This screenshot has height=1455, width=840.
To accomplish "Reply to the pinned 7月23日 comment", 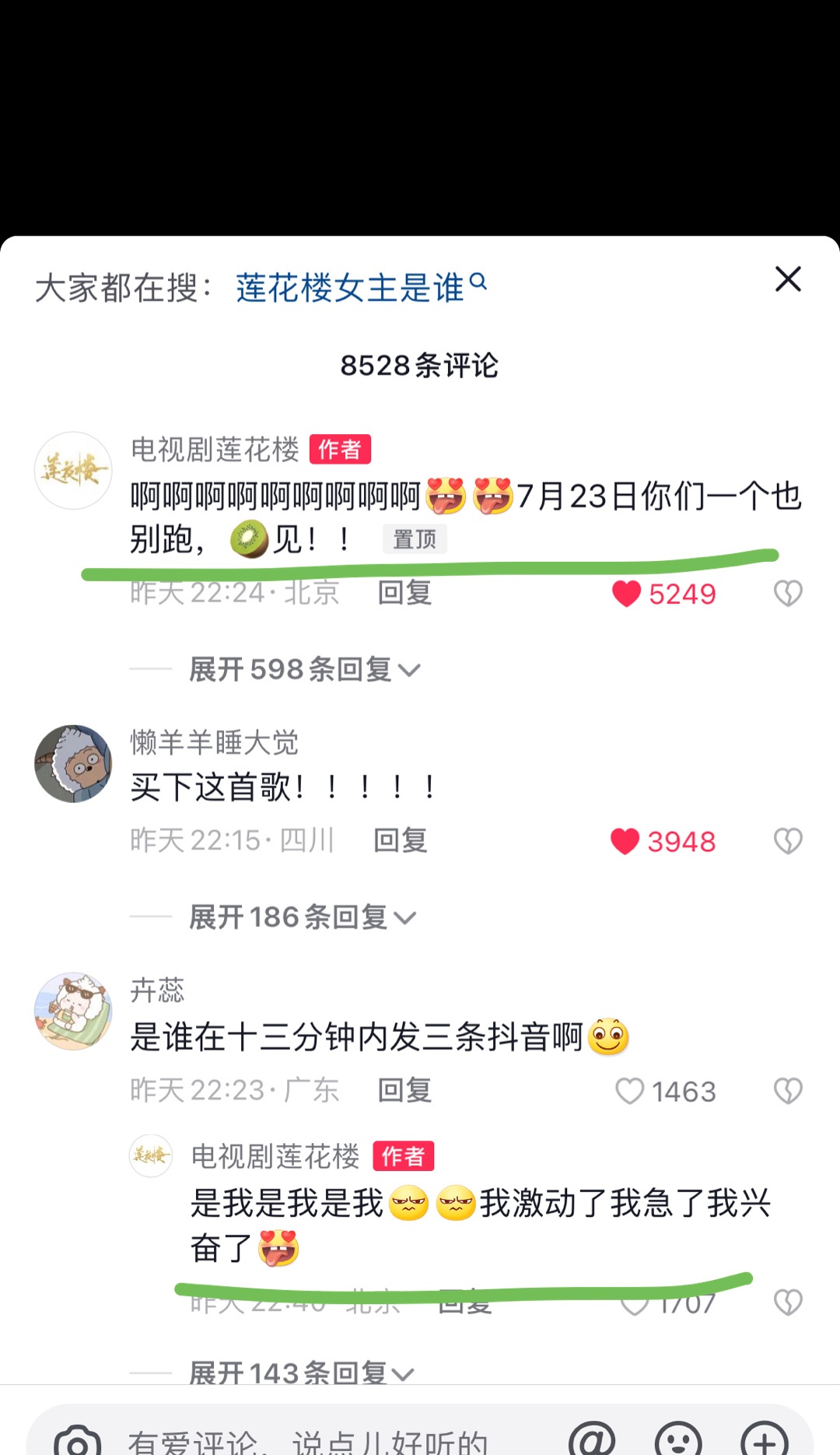I will [x=404, y=593].
